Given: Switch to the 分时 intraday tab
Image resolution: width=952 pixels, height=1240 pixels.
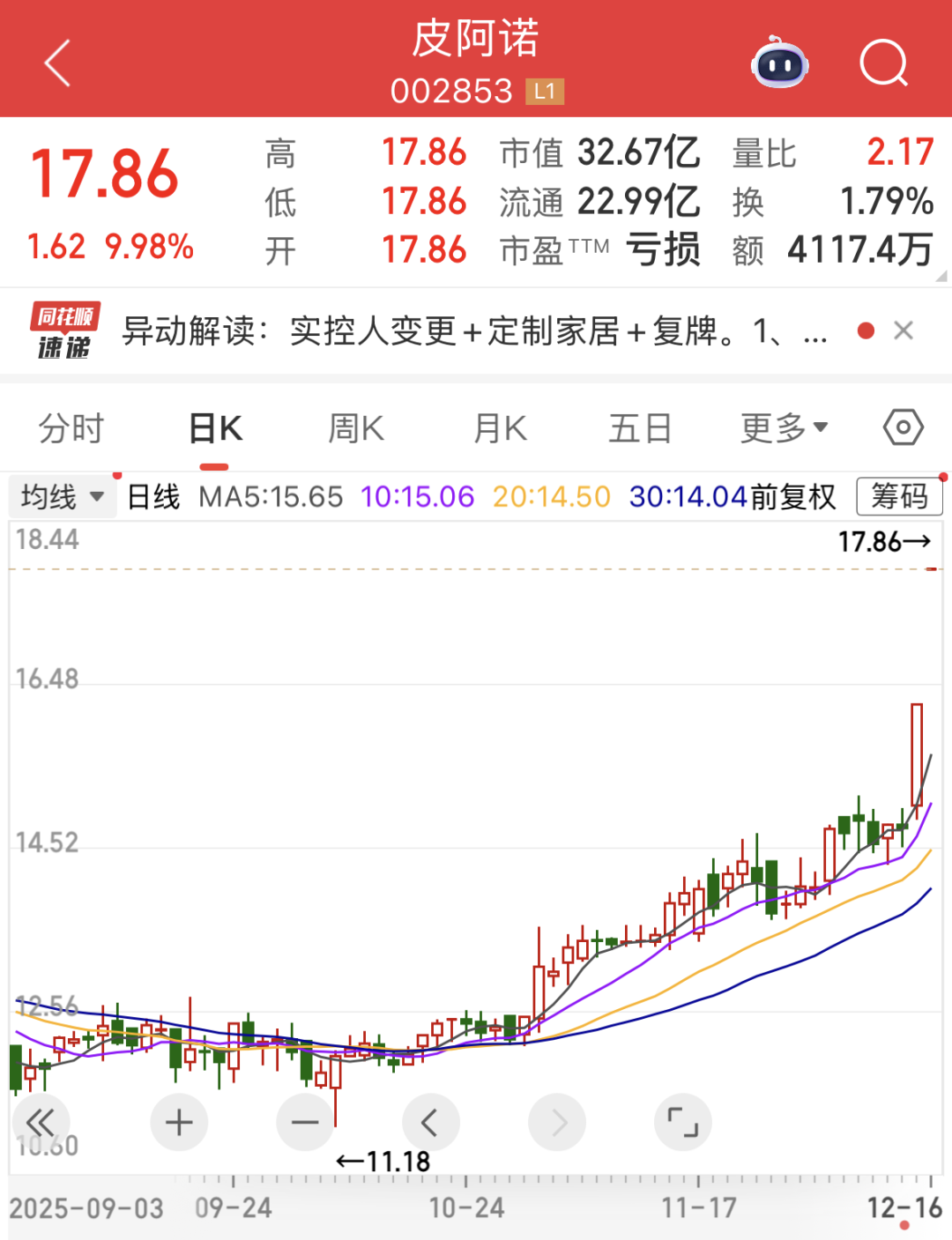Looking at the screenshot, I should tap(71, 427).
